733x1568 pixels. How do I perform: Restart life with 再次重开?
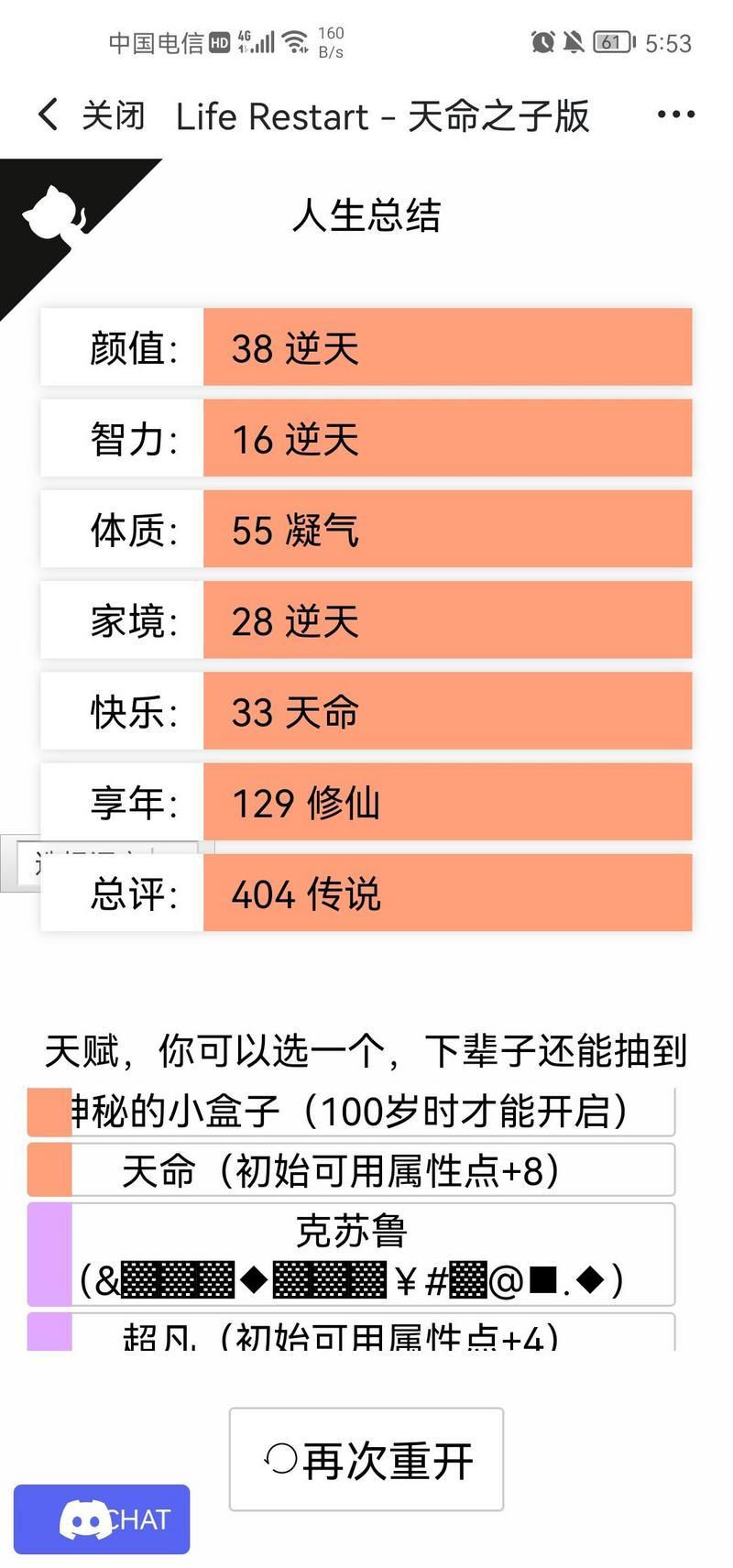tap(366, 1459)
